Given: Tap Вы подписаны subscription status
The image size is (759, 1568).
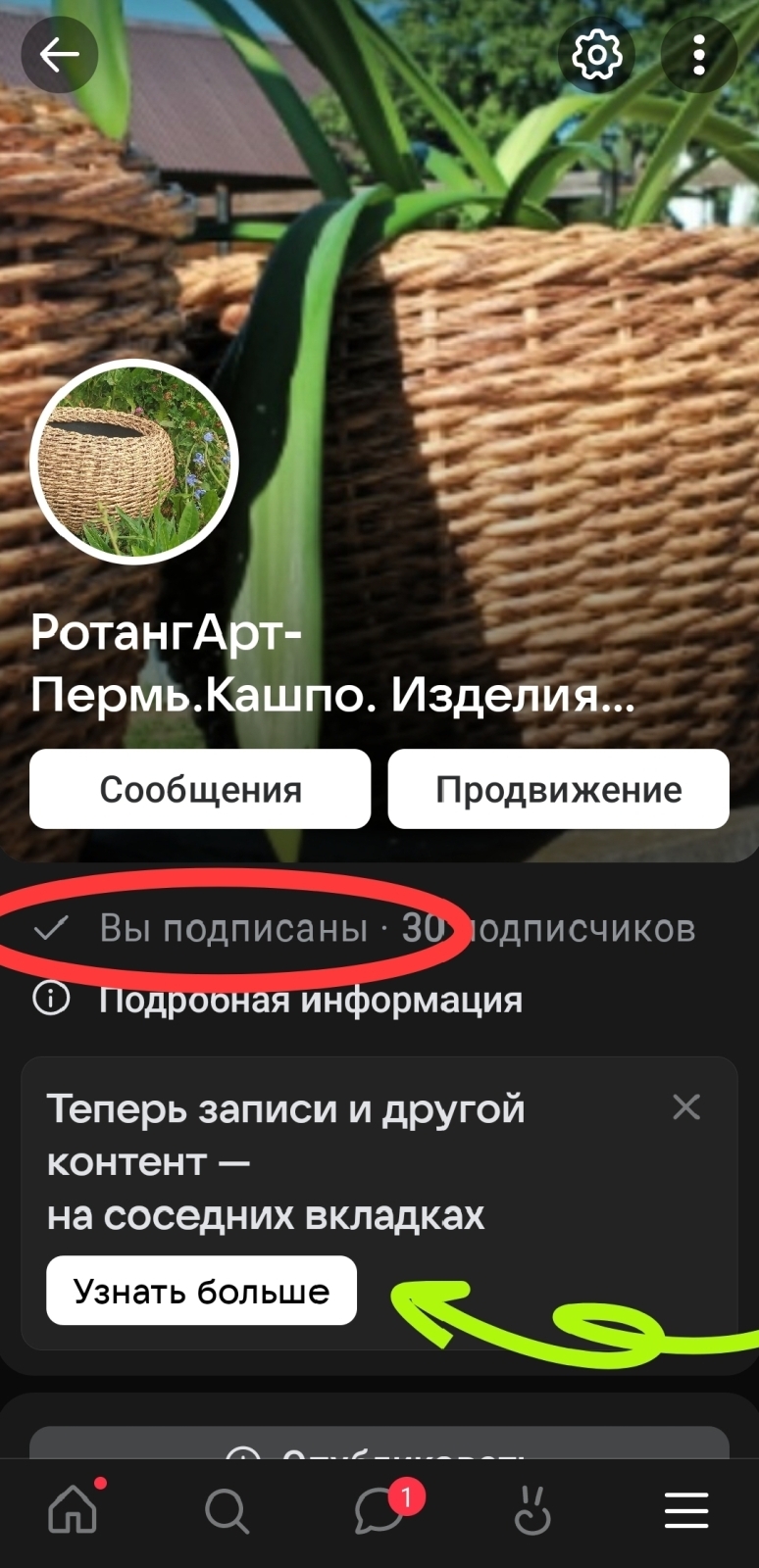Looking at the screenshot, I should point(232,927).
